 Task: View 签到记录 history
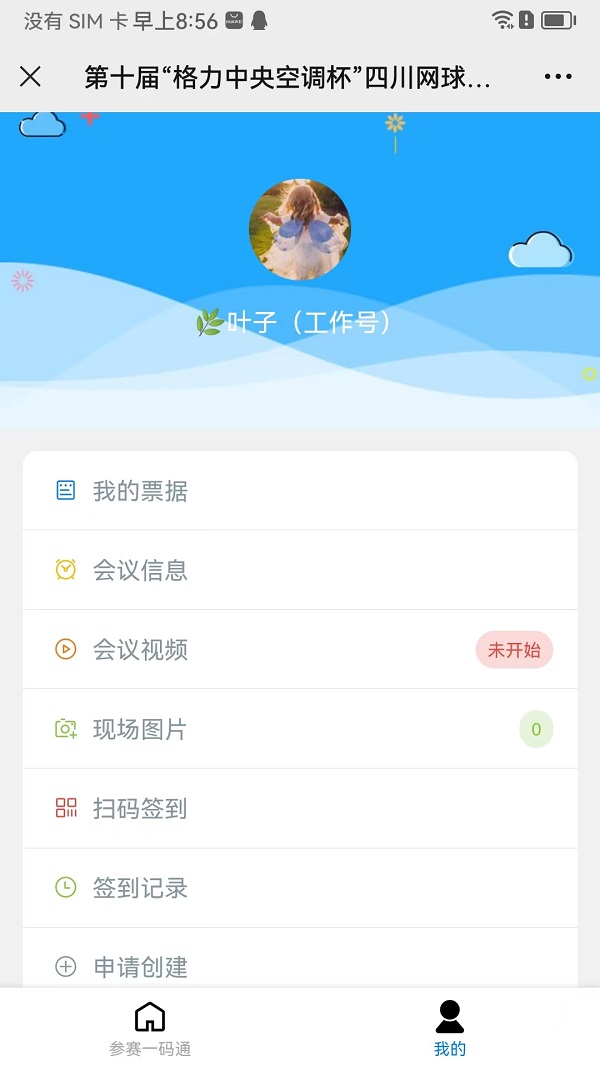coord(300,888)
